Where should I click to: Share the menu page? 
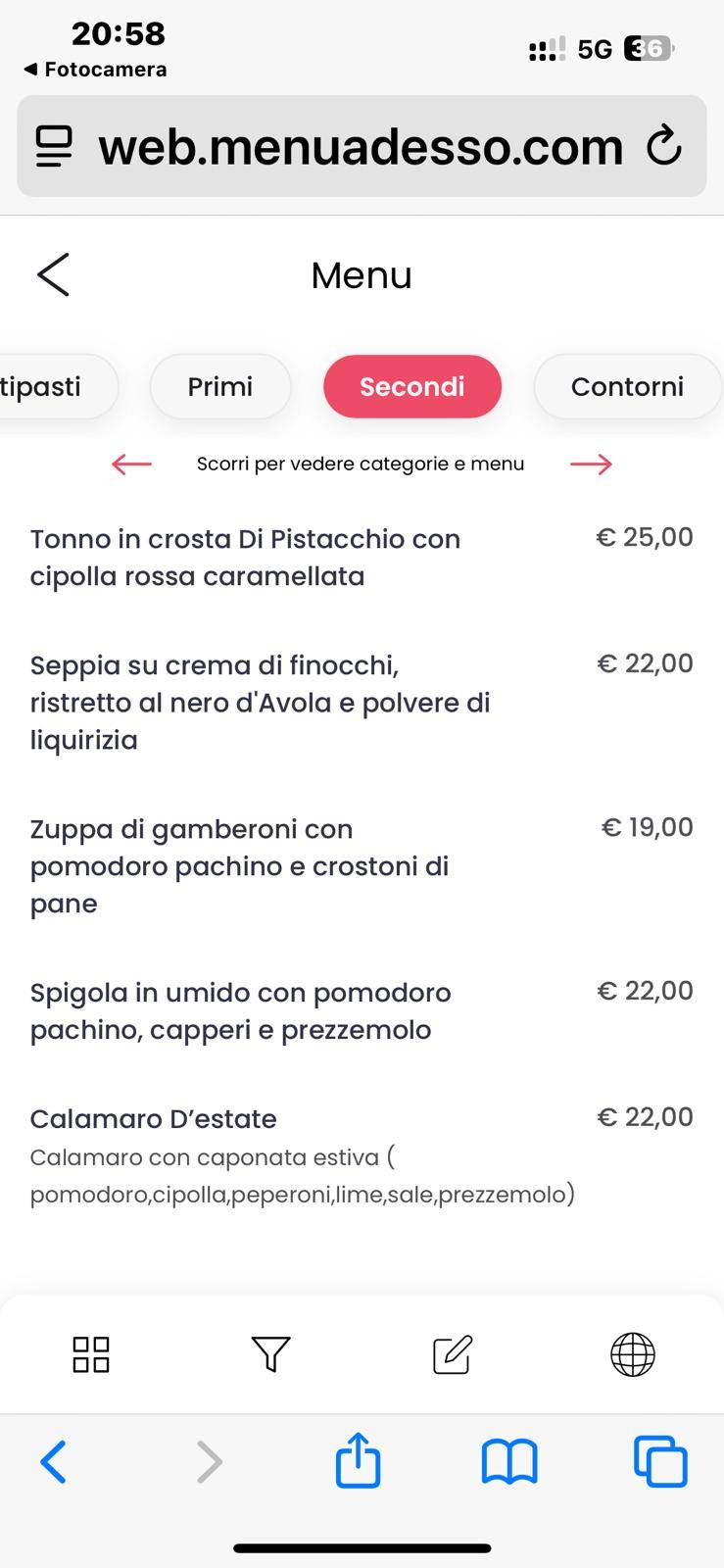click(358, 1460)
